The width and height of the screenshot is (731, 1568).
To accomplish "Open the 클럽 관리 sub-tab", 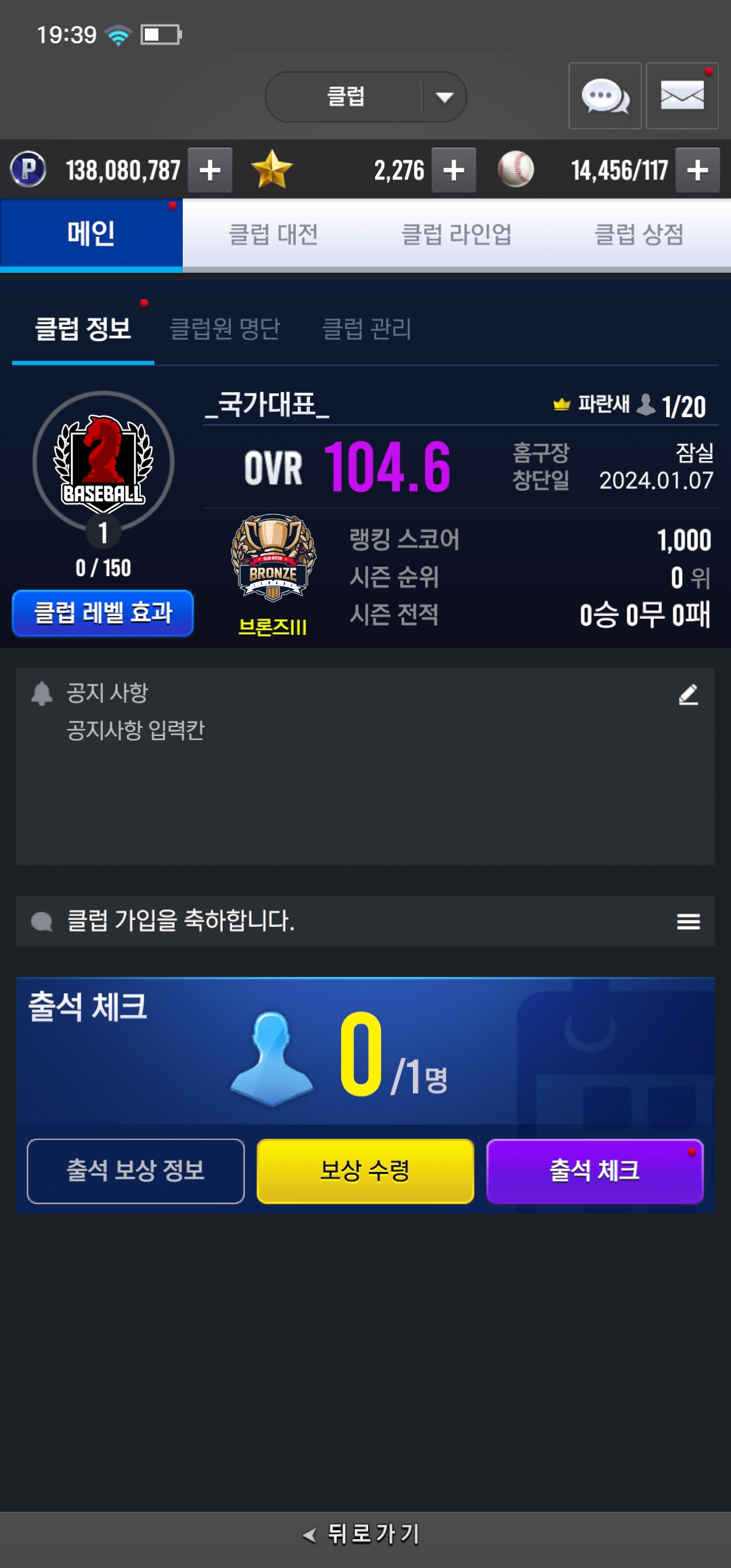I will click(x=367, y=329).
